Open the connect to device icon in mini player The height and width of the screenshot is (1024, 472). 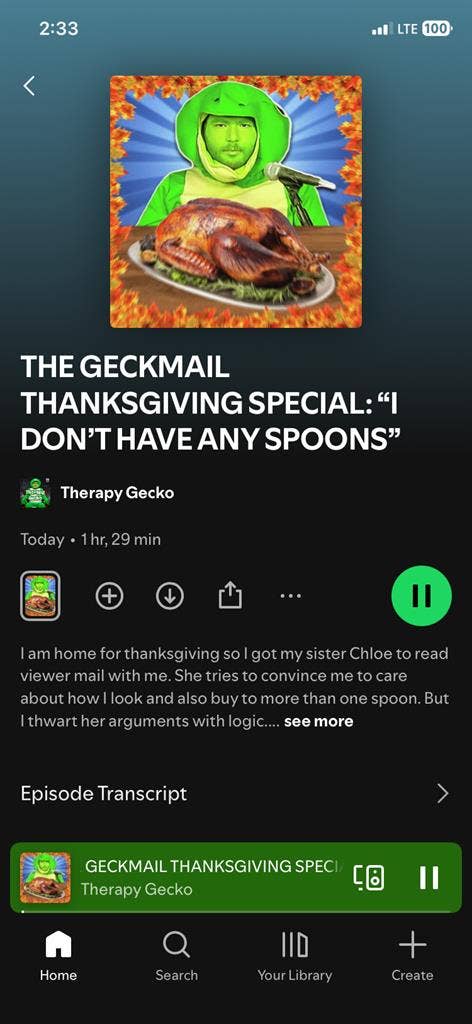click(x=369, y=877)
